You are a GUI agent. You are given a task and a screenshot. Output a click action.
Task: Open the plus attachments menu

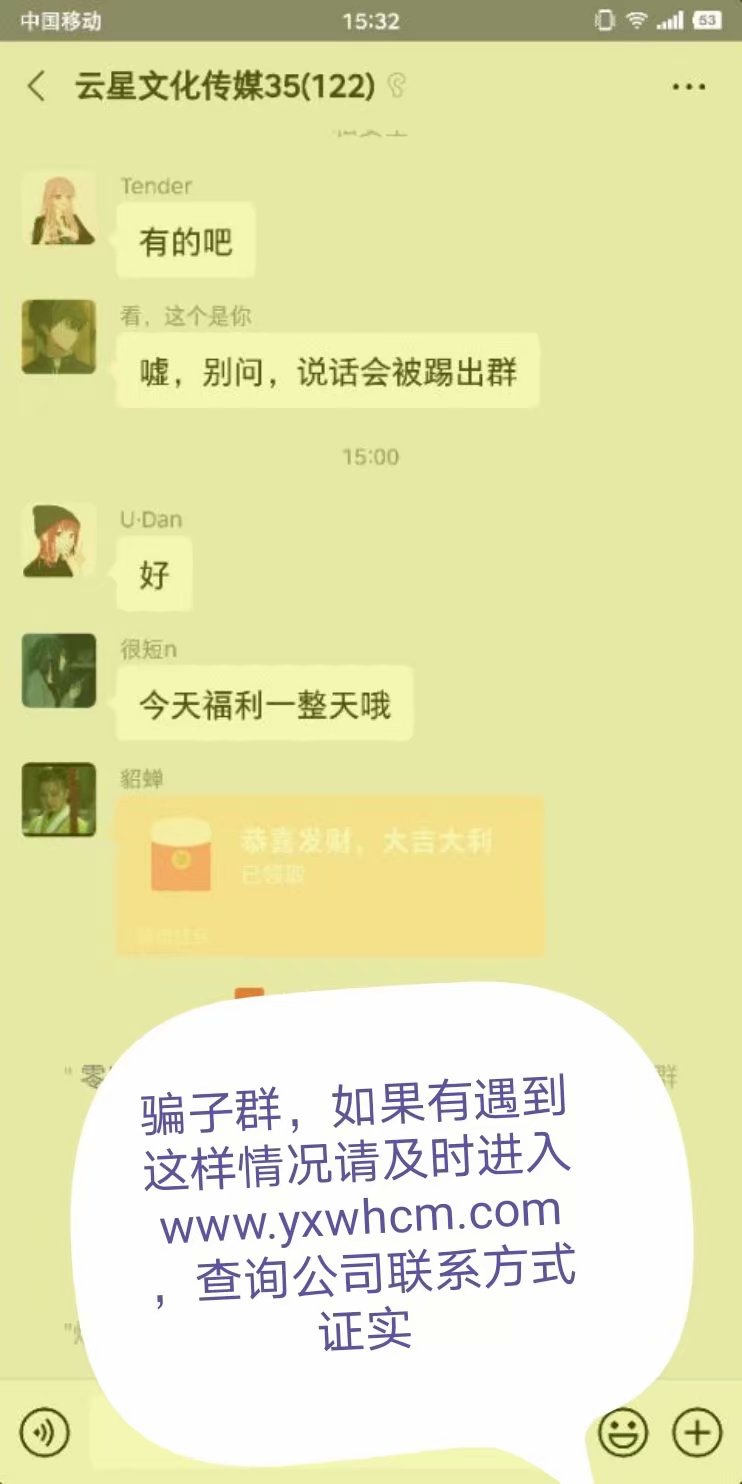point(697,1433)
